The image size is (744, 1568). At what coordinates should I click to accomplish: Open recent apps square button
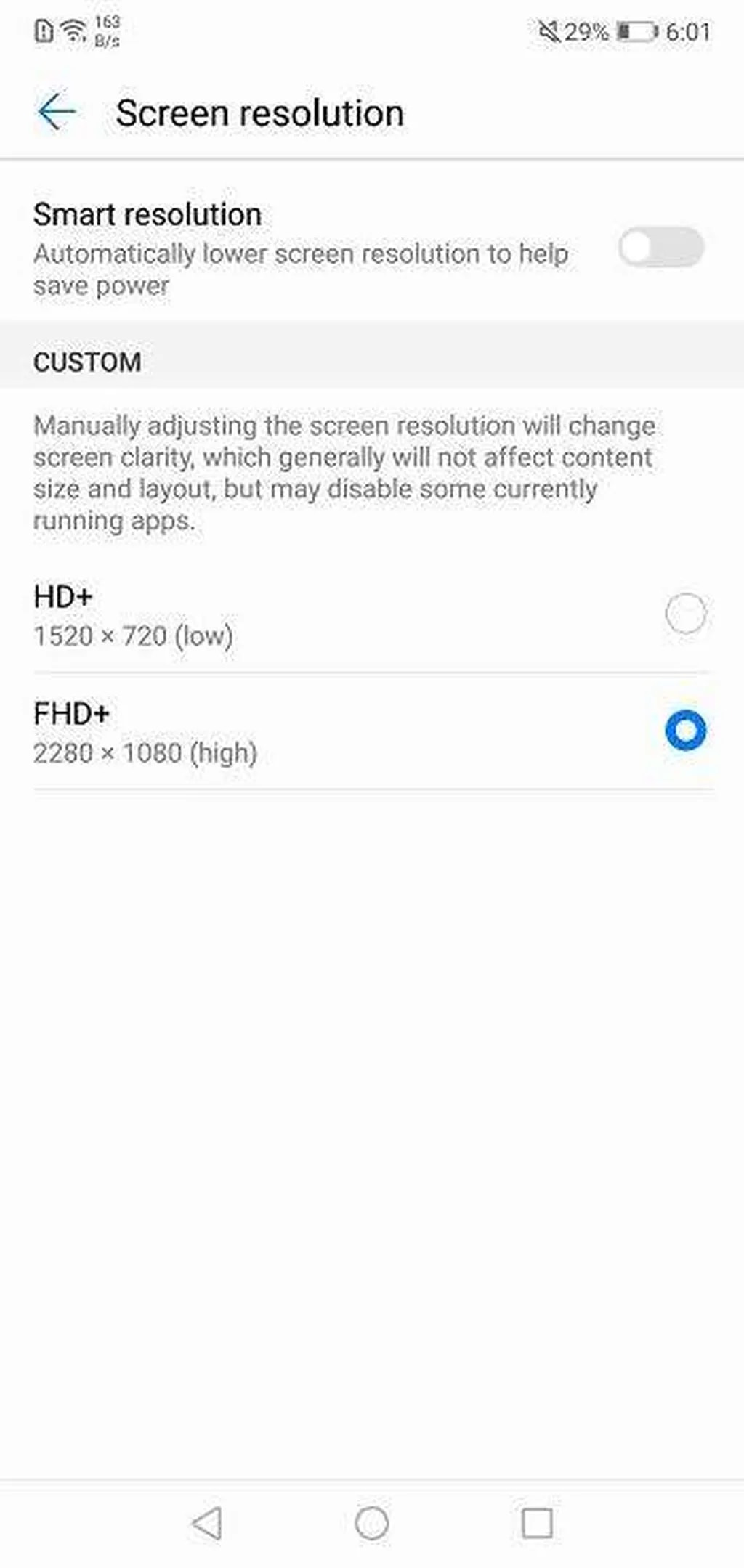(537, 1523)
